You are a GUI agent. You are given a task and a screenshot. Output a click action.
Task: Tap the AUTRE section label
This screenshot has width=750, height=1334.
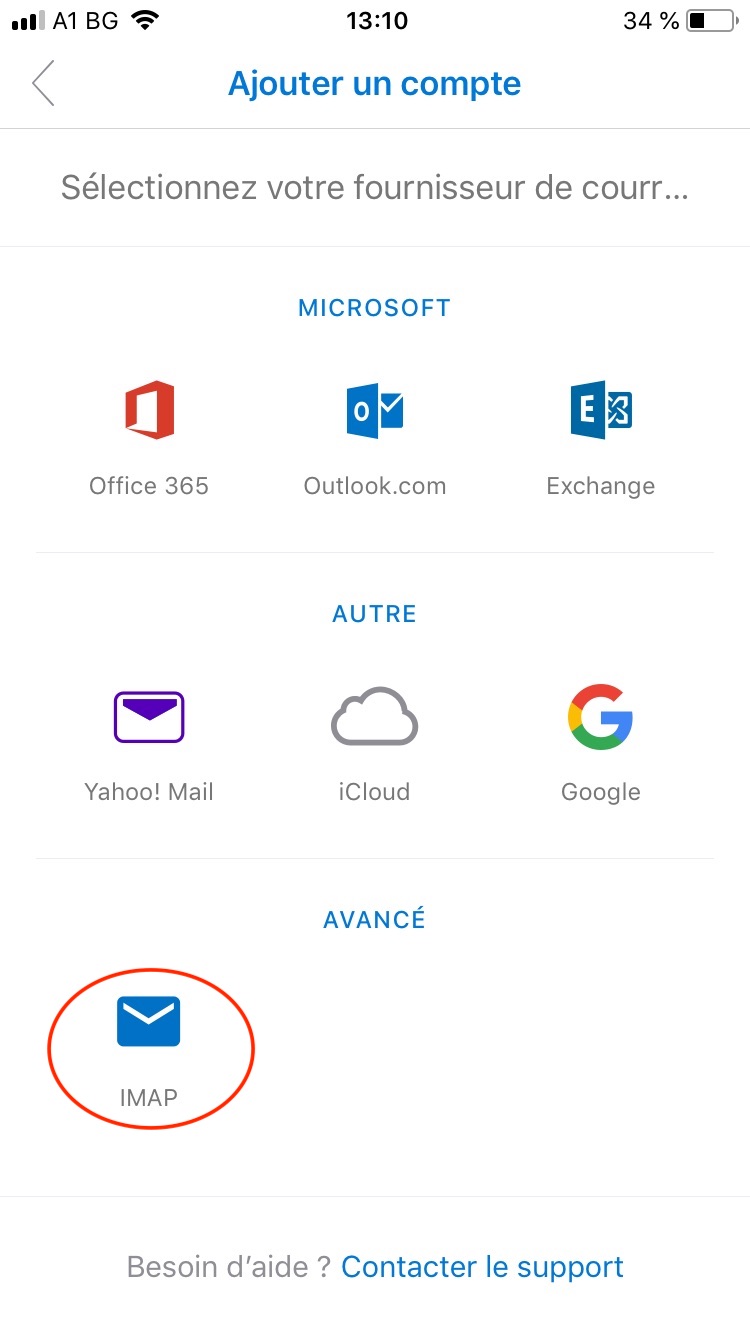click(374, 614)
